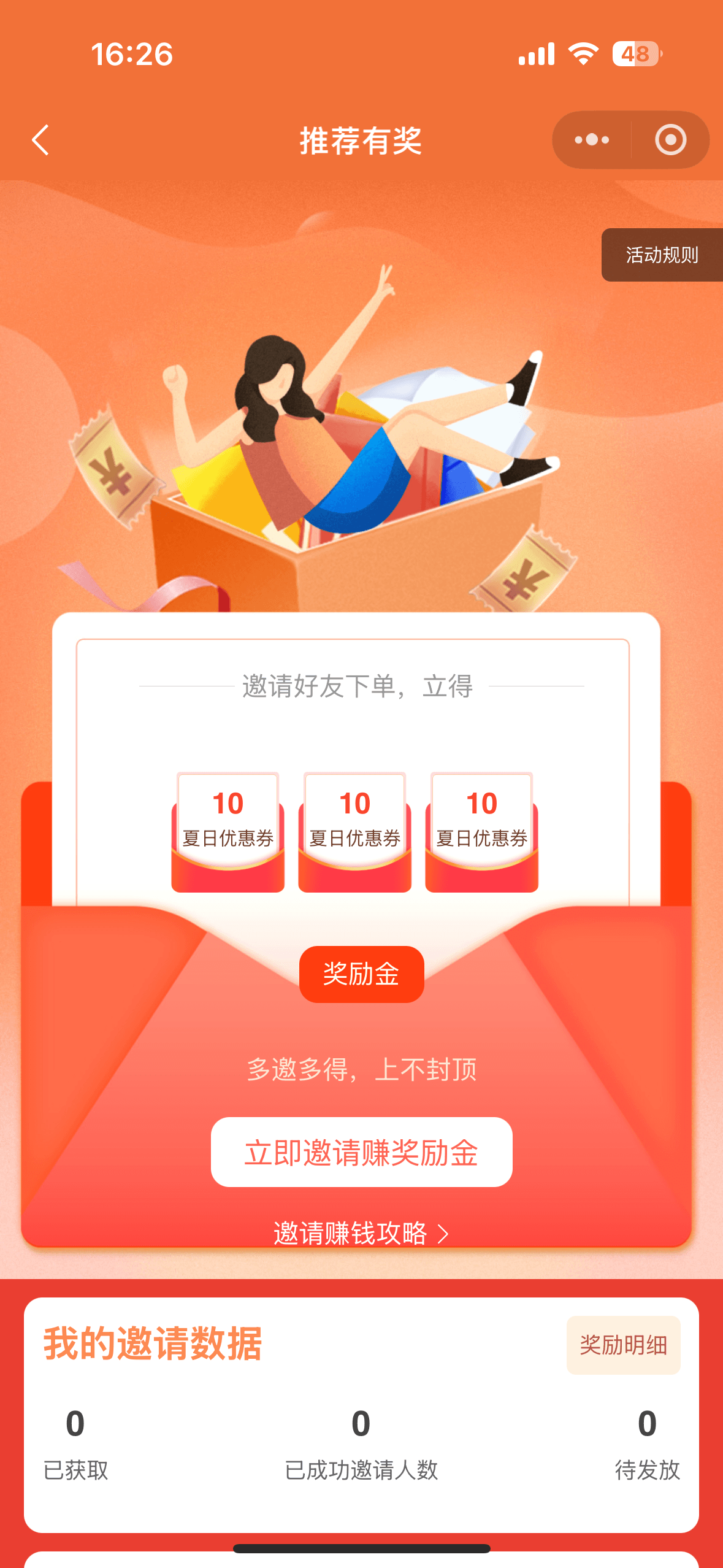Tap 立即邀请赚奖励金 invite button
This screenshot has height=1568, width=723.
coord(361,1152)
